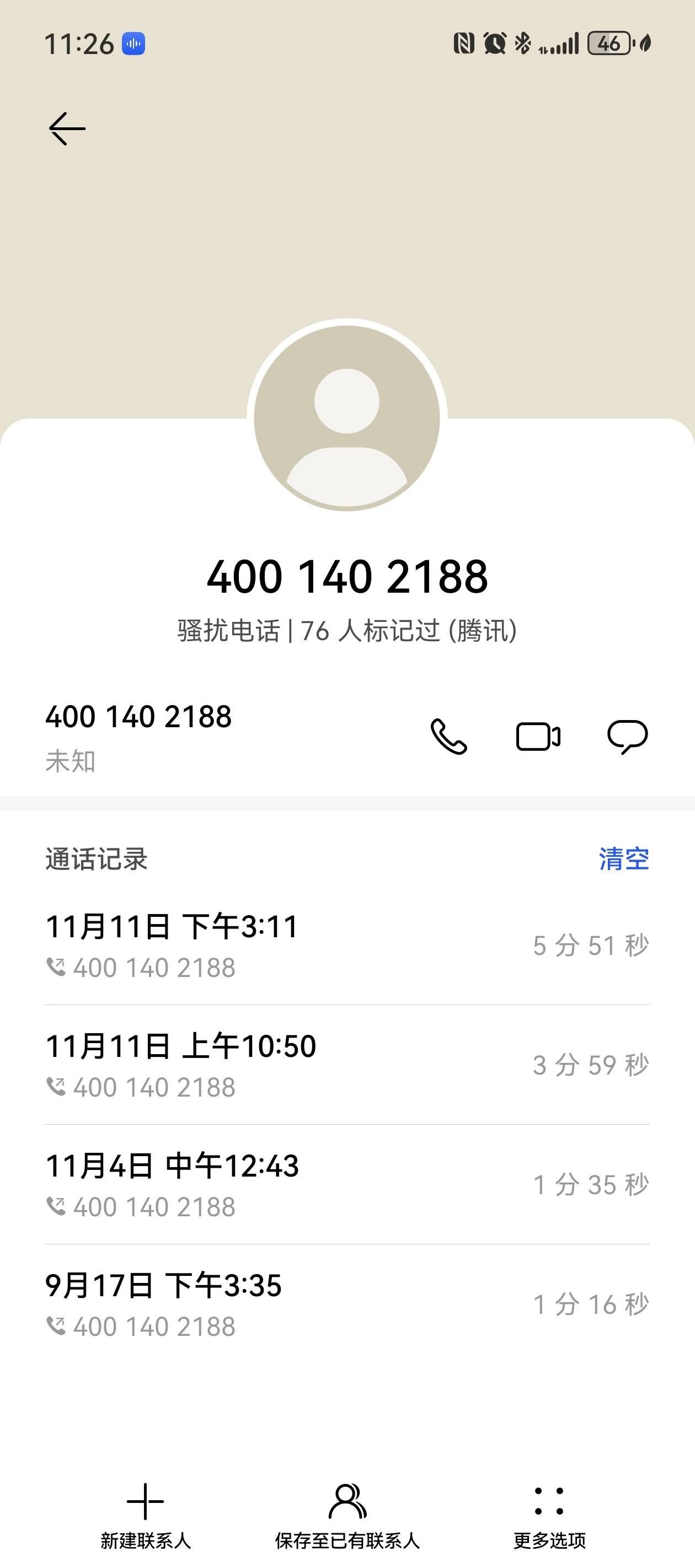
Task: Open the 11月11日 下午3:11 call record
Action: pos(347,946)
